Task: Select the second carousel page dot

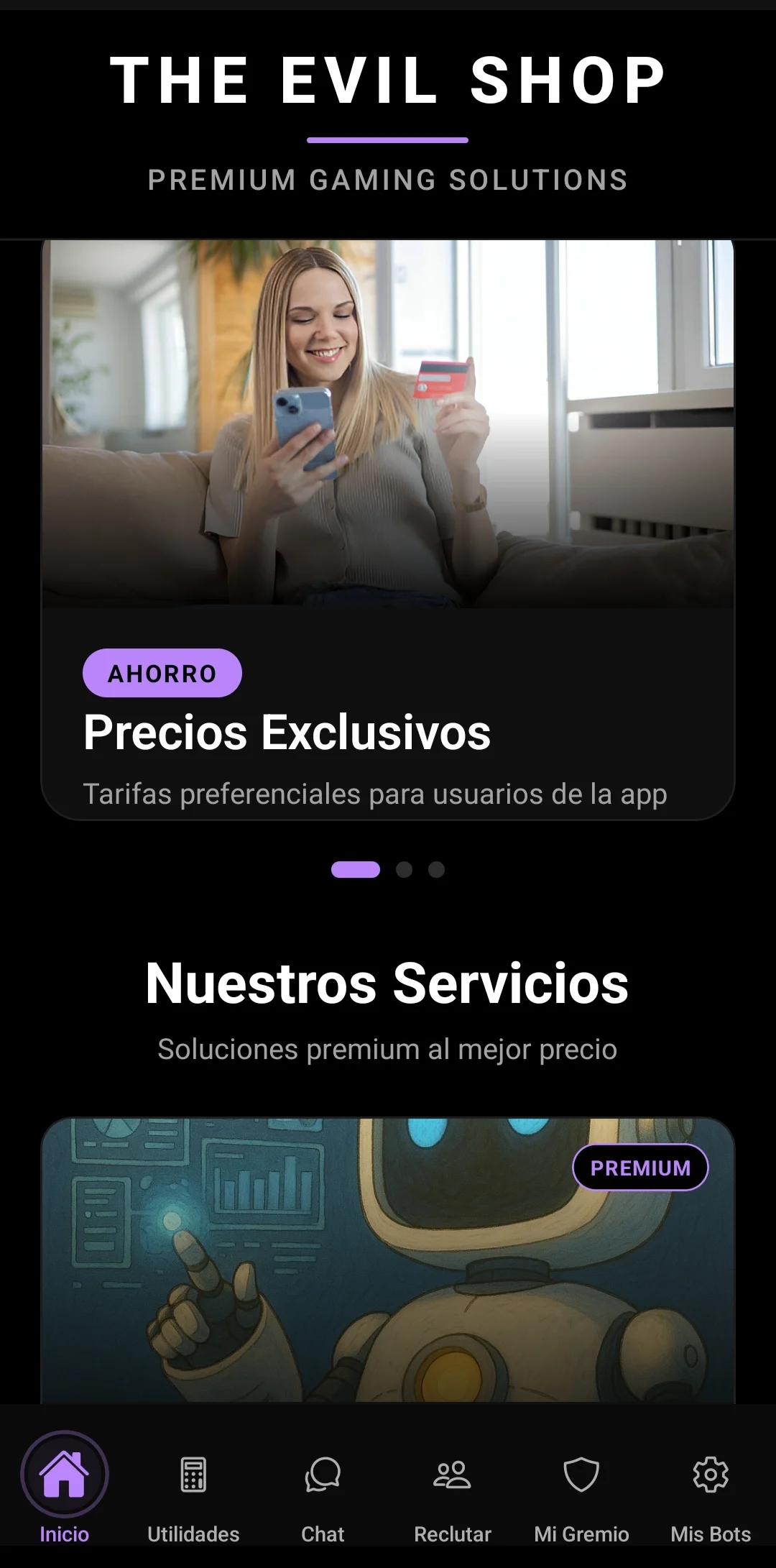Action: click(405, 869)
